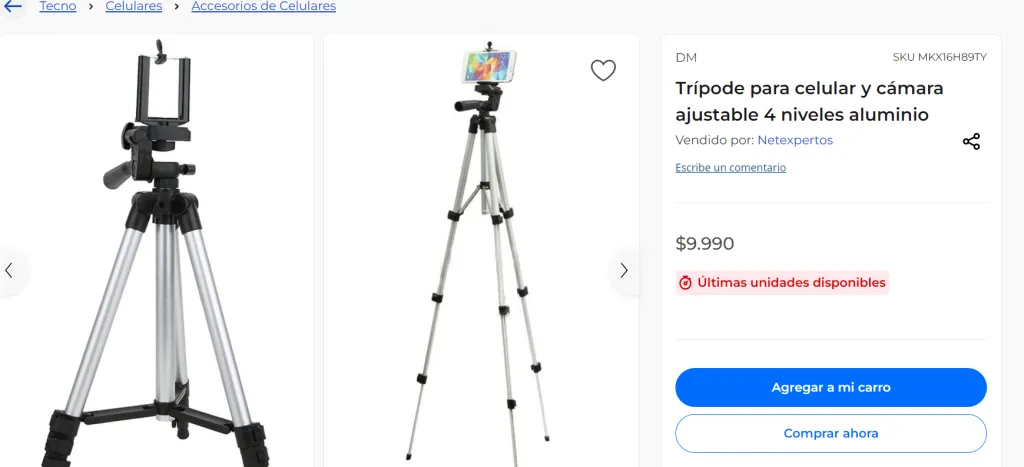The image size is (1024, 467).
Task: Open seller Netexpertos page
Action: [795, 140]
